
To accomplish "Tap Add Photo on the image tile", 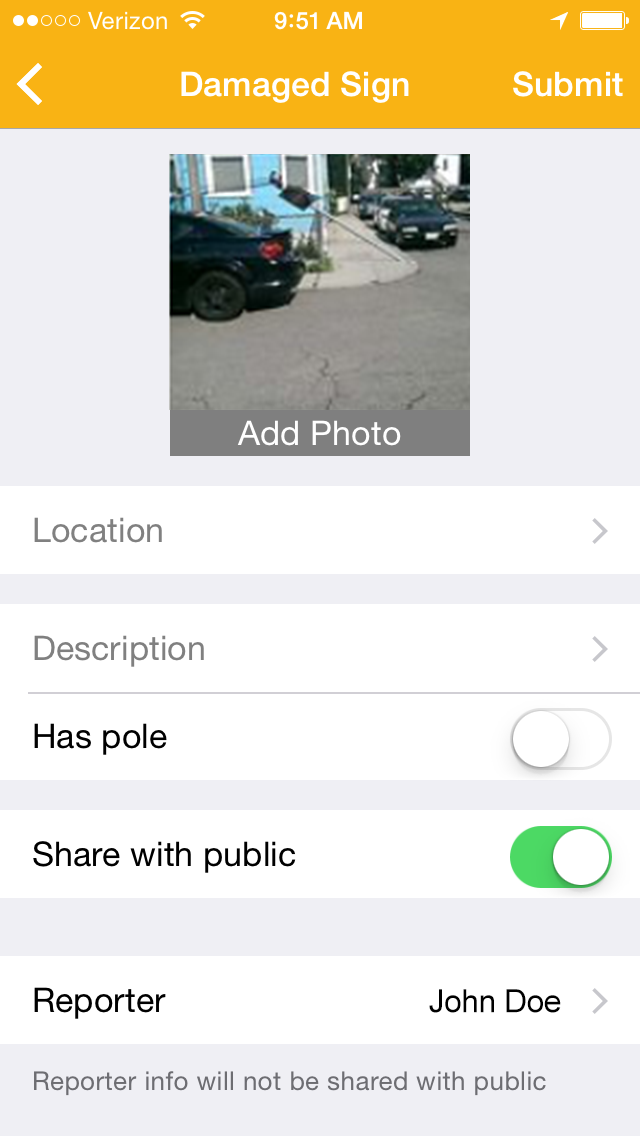I will click(x=320, y=433).
